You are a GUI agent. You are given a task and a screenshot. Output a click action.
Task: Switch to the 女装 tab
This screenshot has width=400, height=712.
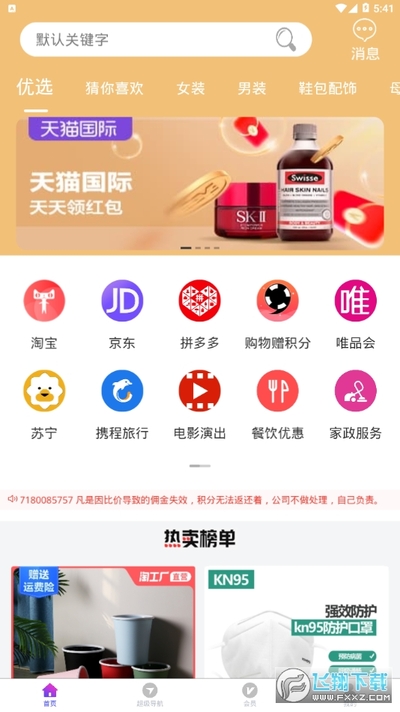coord(191,88)
